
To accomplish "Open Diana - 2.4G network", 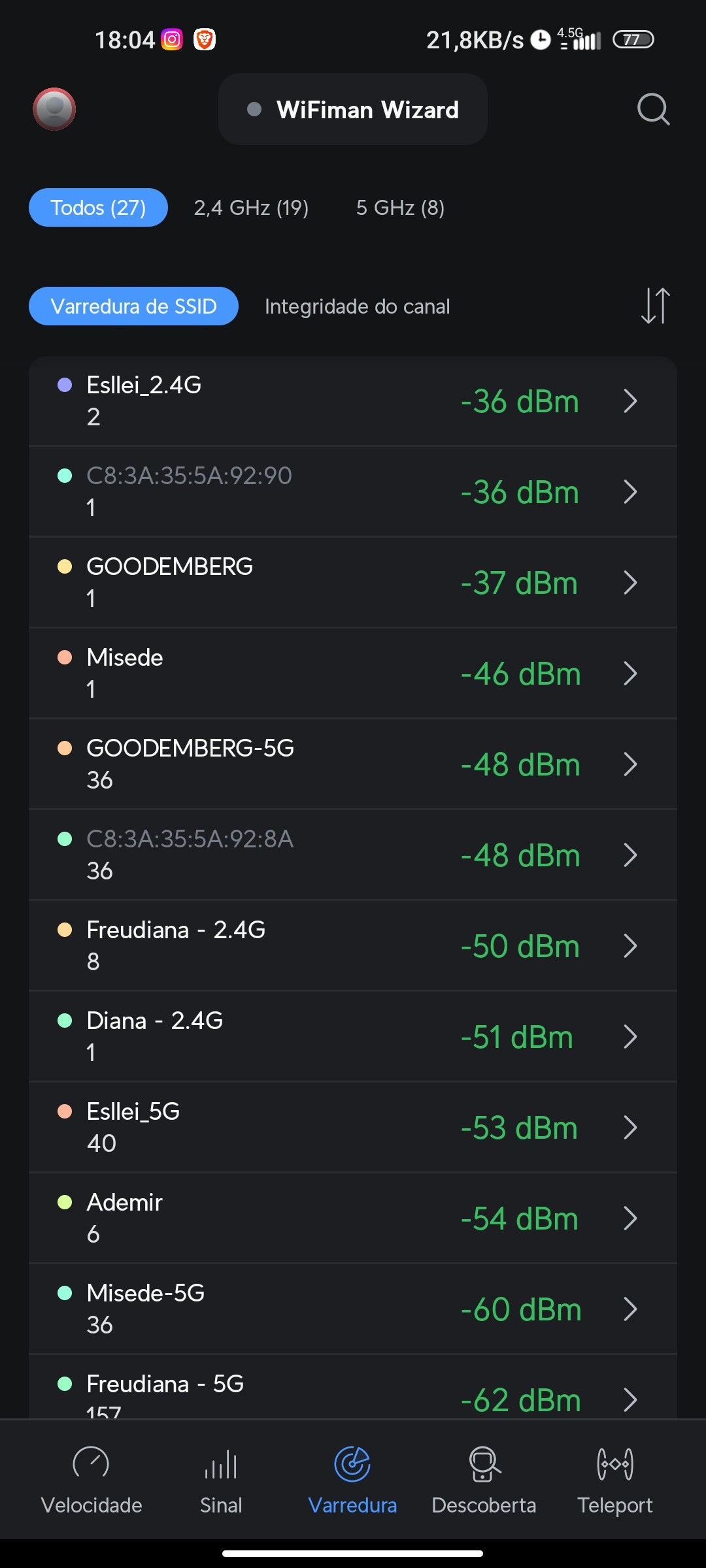I will pyautogui.click(x=353, y=1036).
